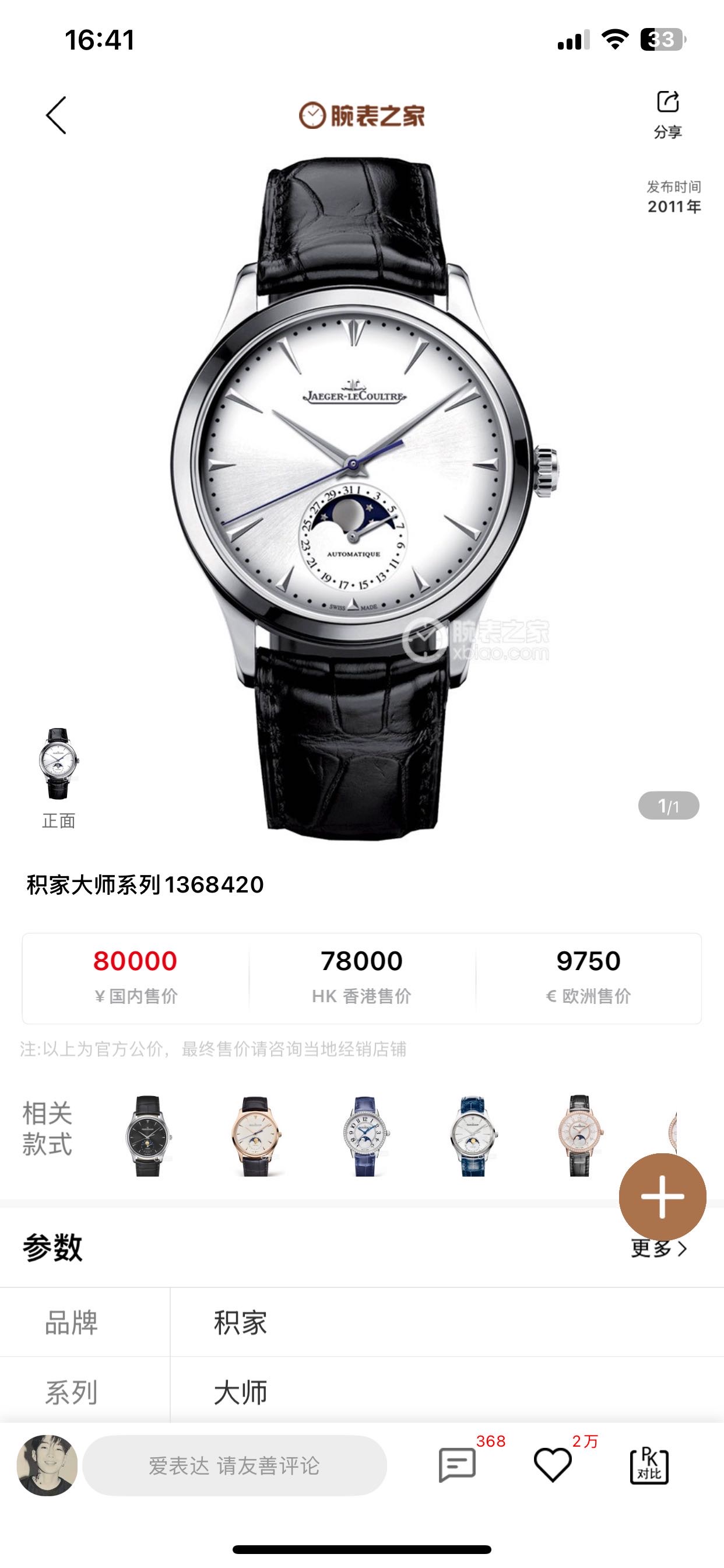Expand 更多 parameters
724x1568 pixels.
coord(659,1248)
